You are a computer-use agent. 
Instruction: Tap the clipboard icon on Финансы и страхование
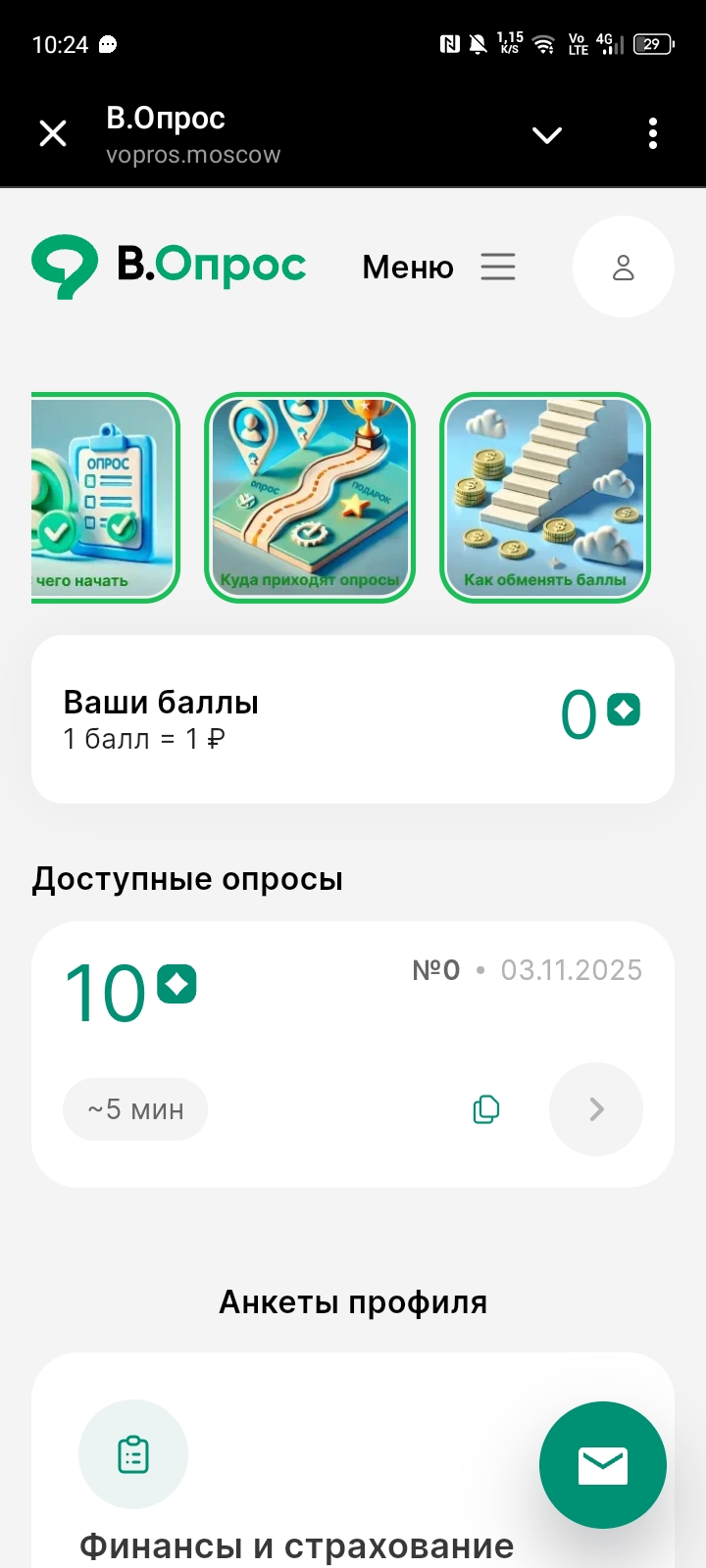[133, 1454]
